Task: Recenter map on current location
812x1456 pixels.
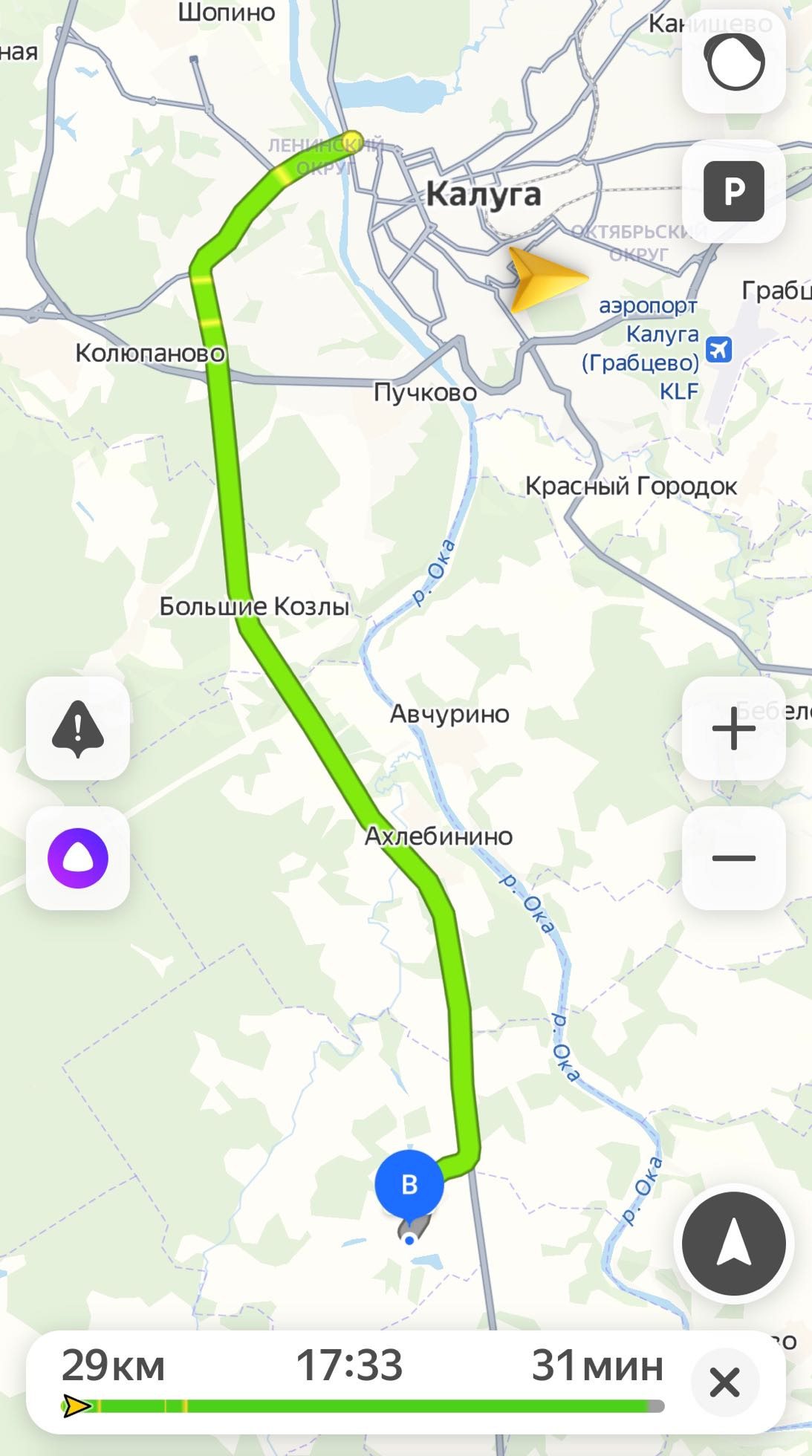Action: click(x=734, y=1244)
